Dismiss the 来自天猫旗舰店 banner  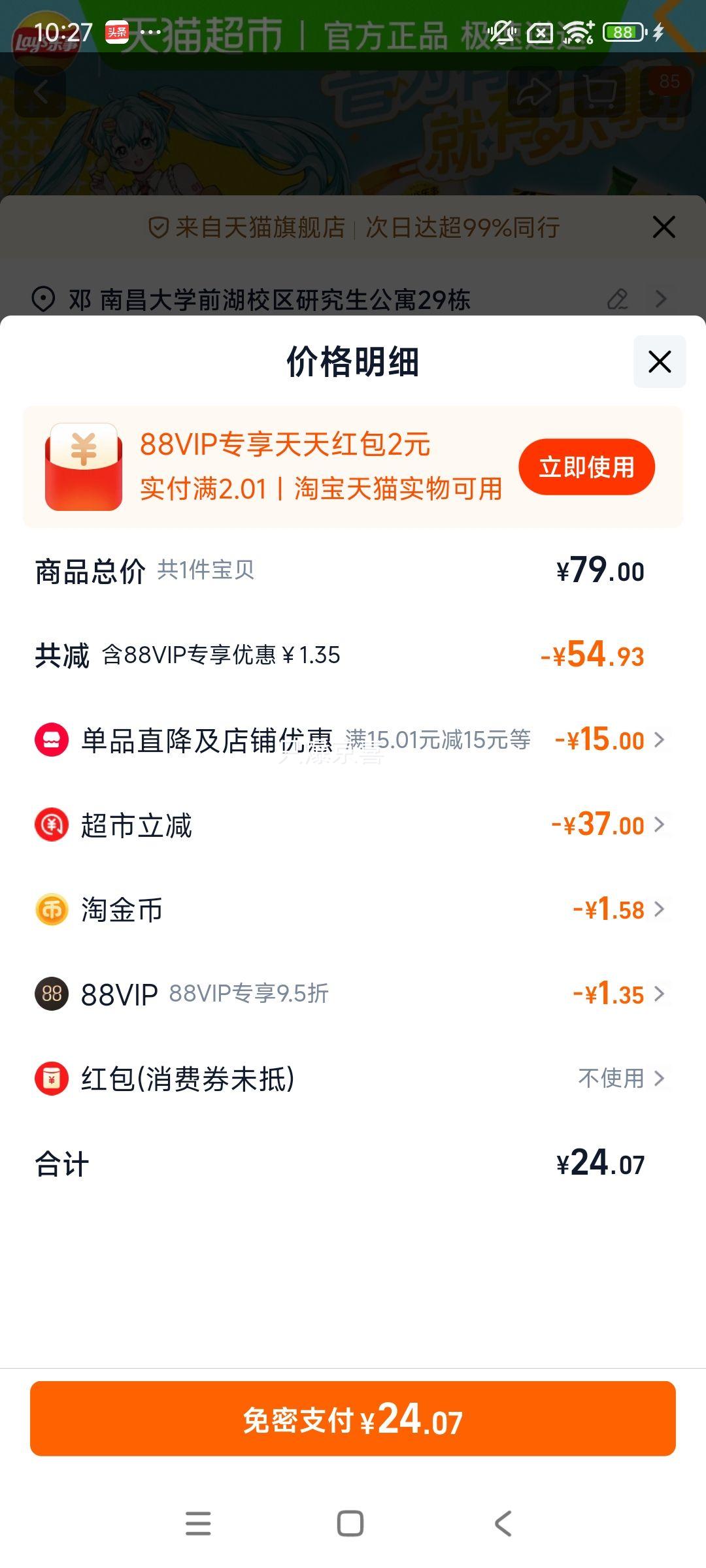click(x=664, y=227)
